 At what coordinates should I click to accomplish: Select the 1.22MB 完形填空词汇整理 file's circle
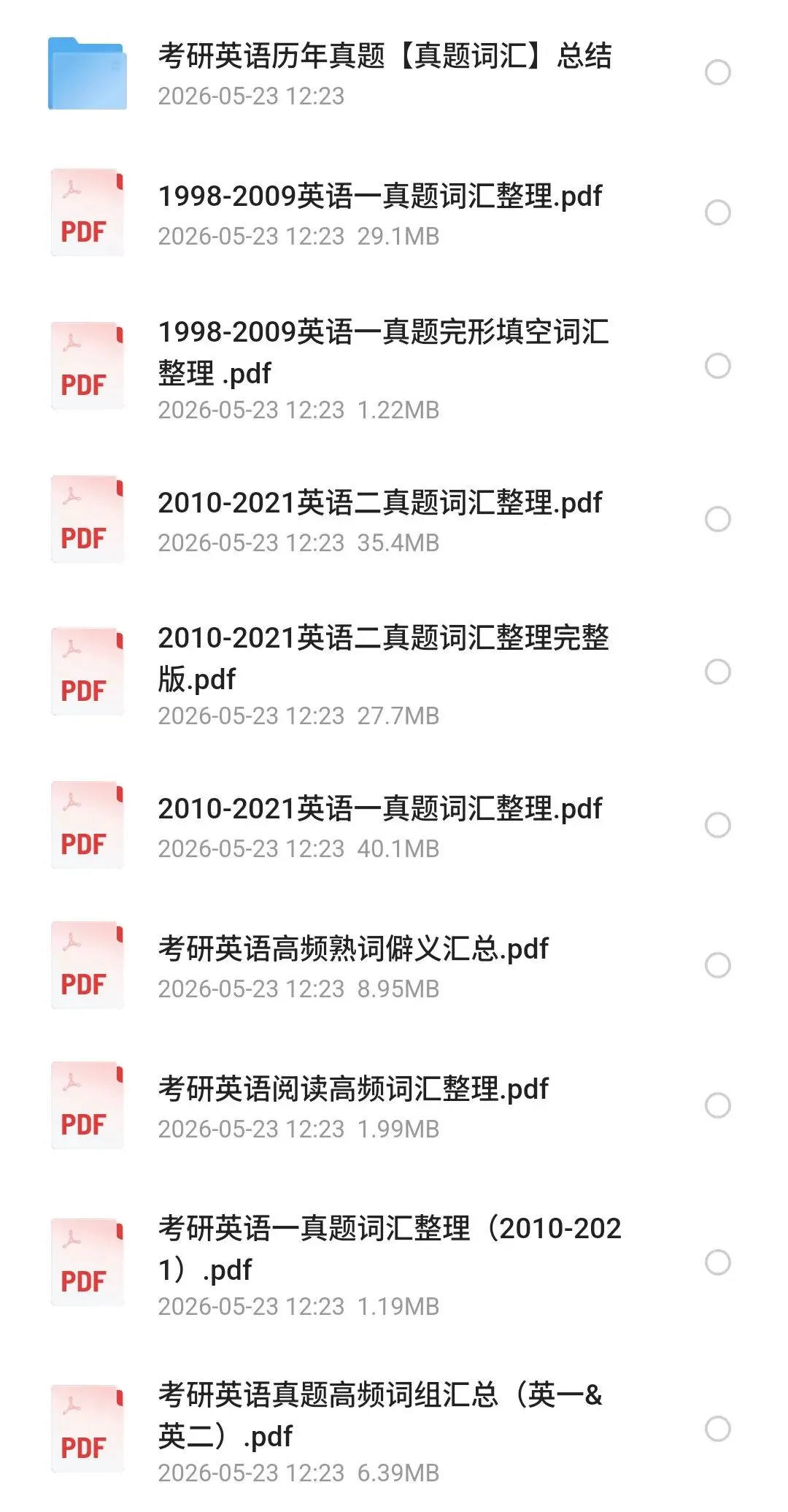(x=718, y=366)
